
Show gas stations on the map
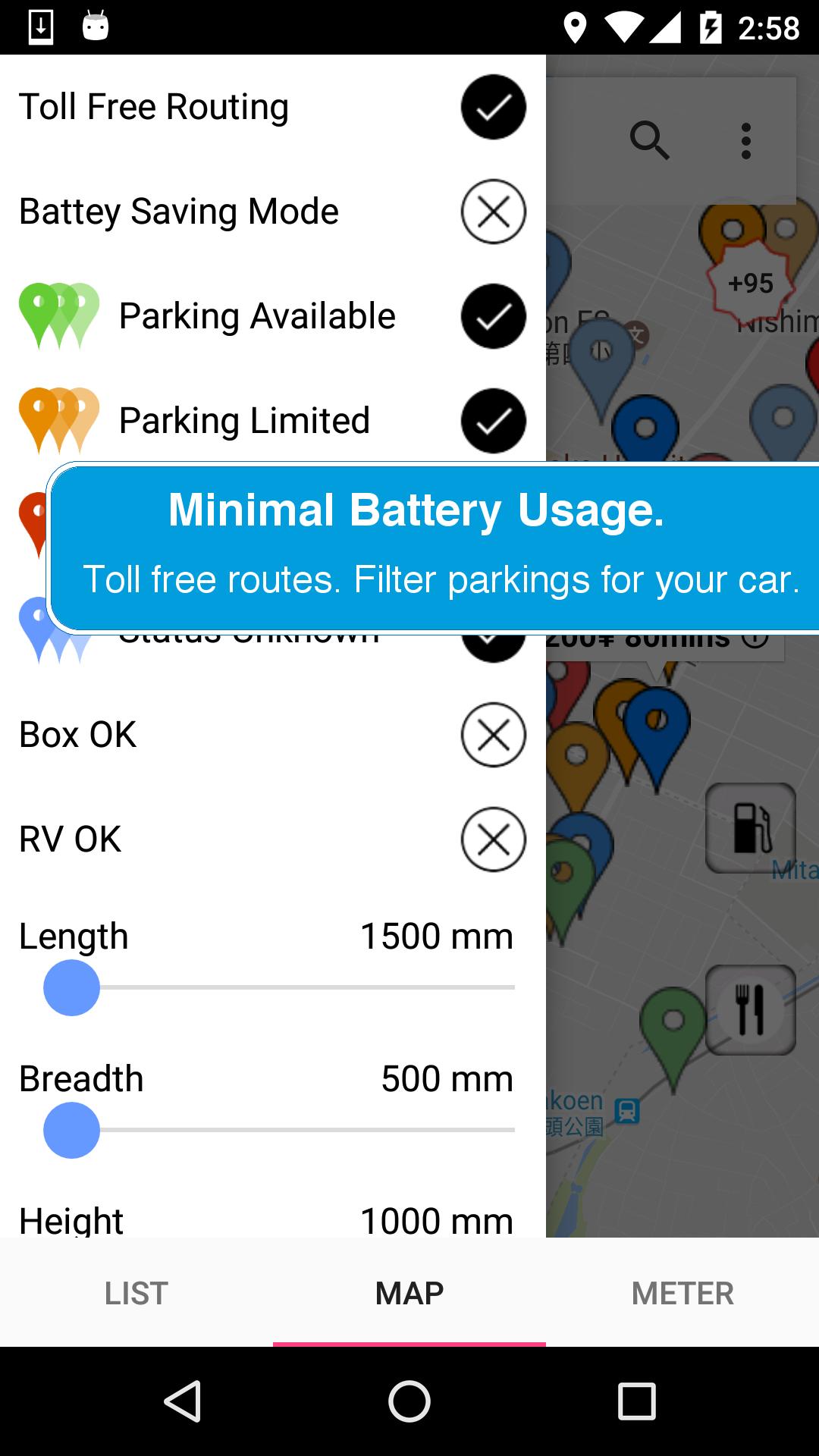coord(750,827)
